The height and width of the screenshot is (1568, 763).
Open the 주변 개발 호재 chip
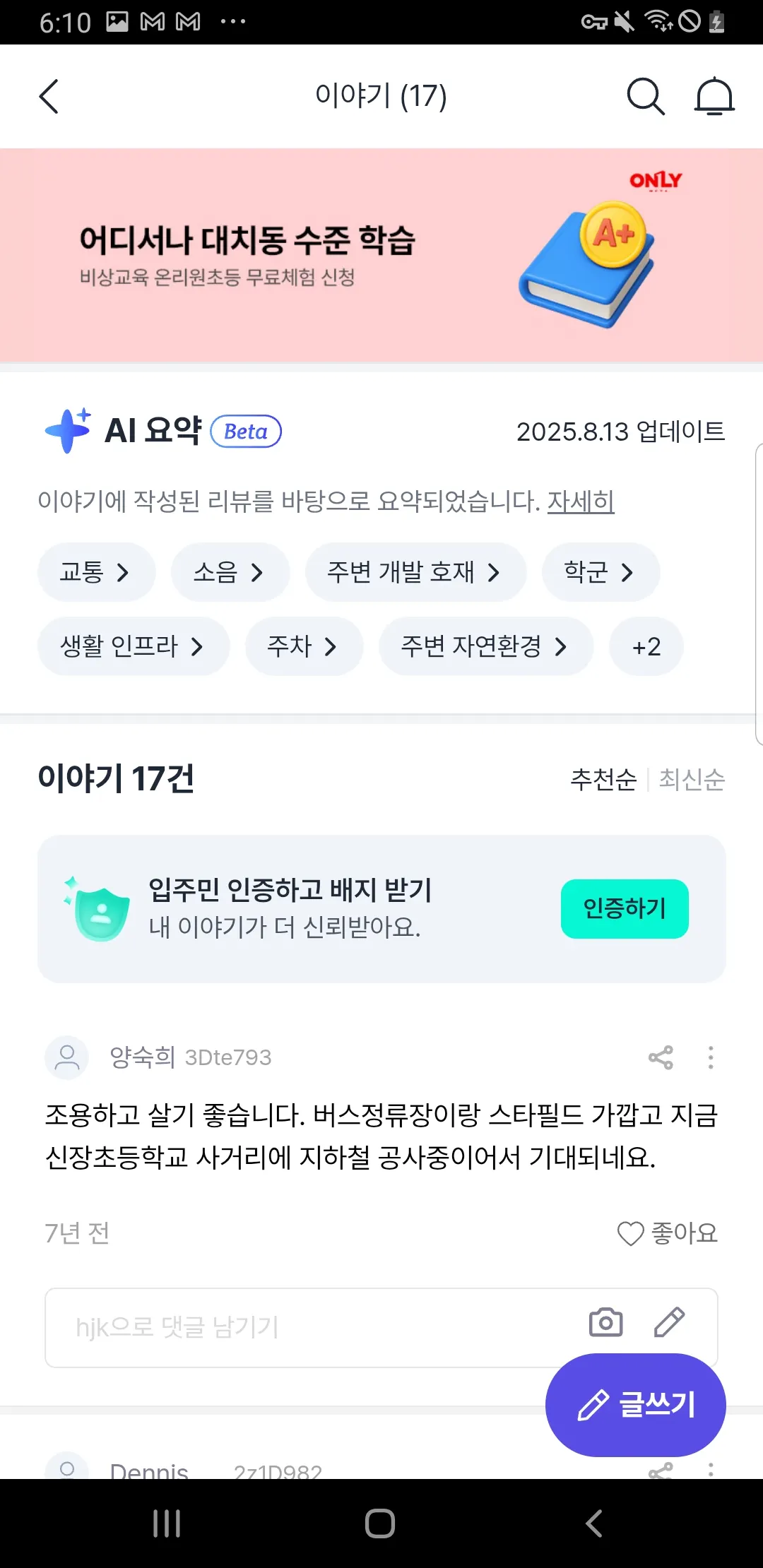[415, 572]
